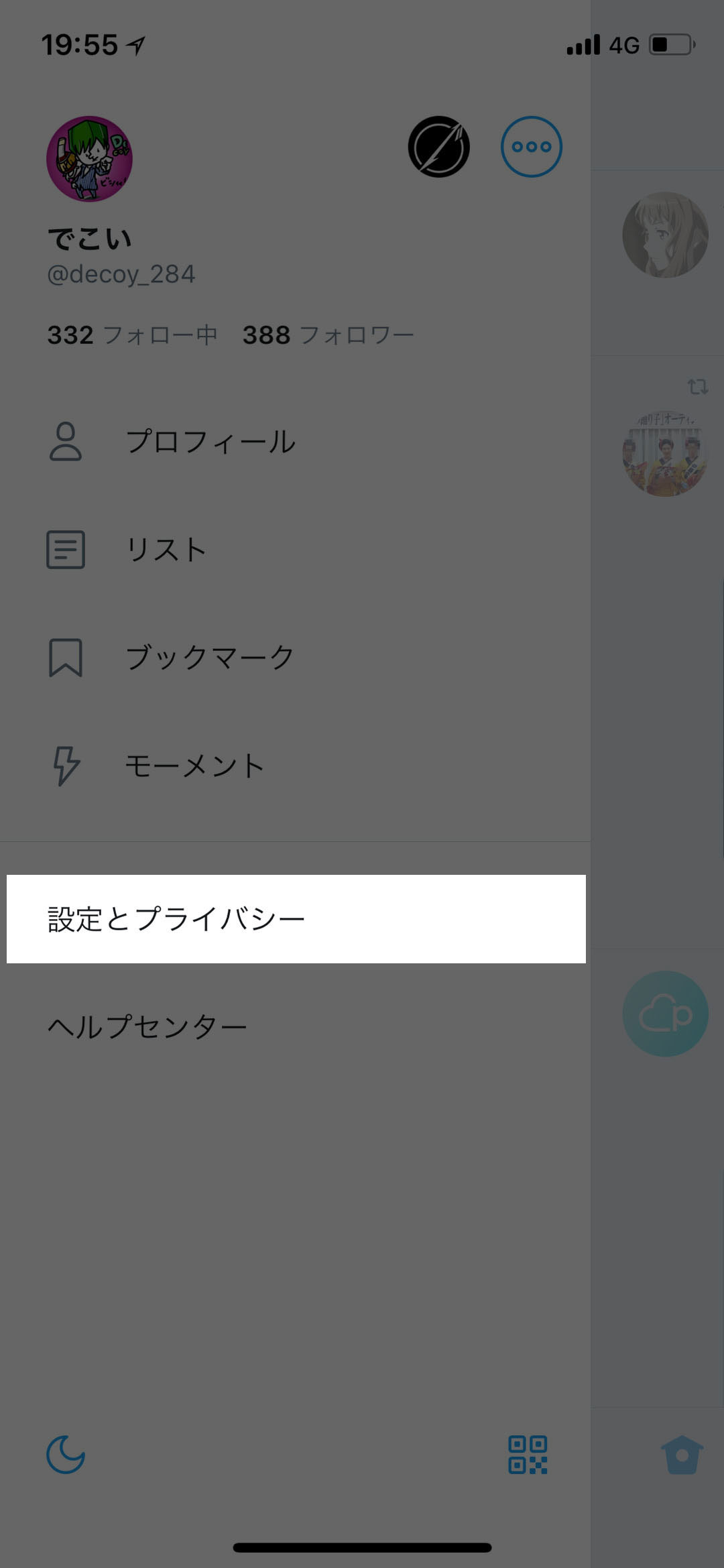Viewport: 724px width, 1568px height.
Task: Open モーメント menu item
Action: [295, 766]
